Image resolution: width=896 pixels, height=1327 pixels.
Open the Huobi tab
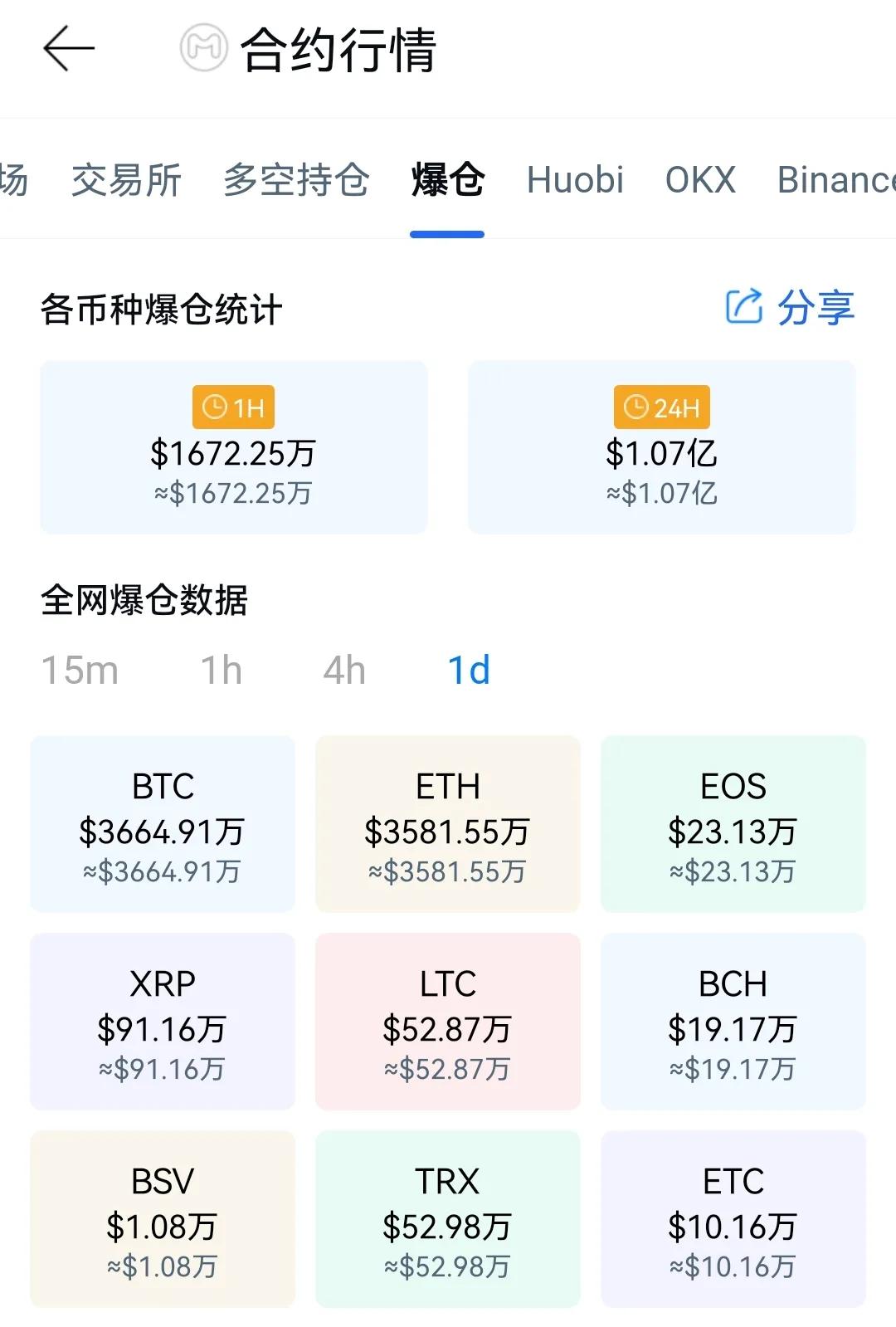tap(575, 180)
